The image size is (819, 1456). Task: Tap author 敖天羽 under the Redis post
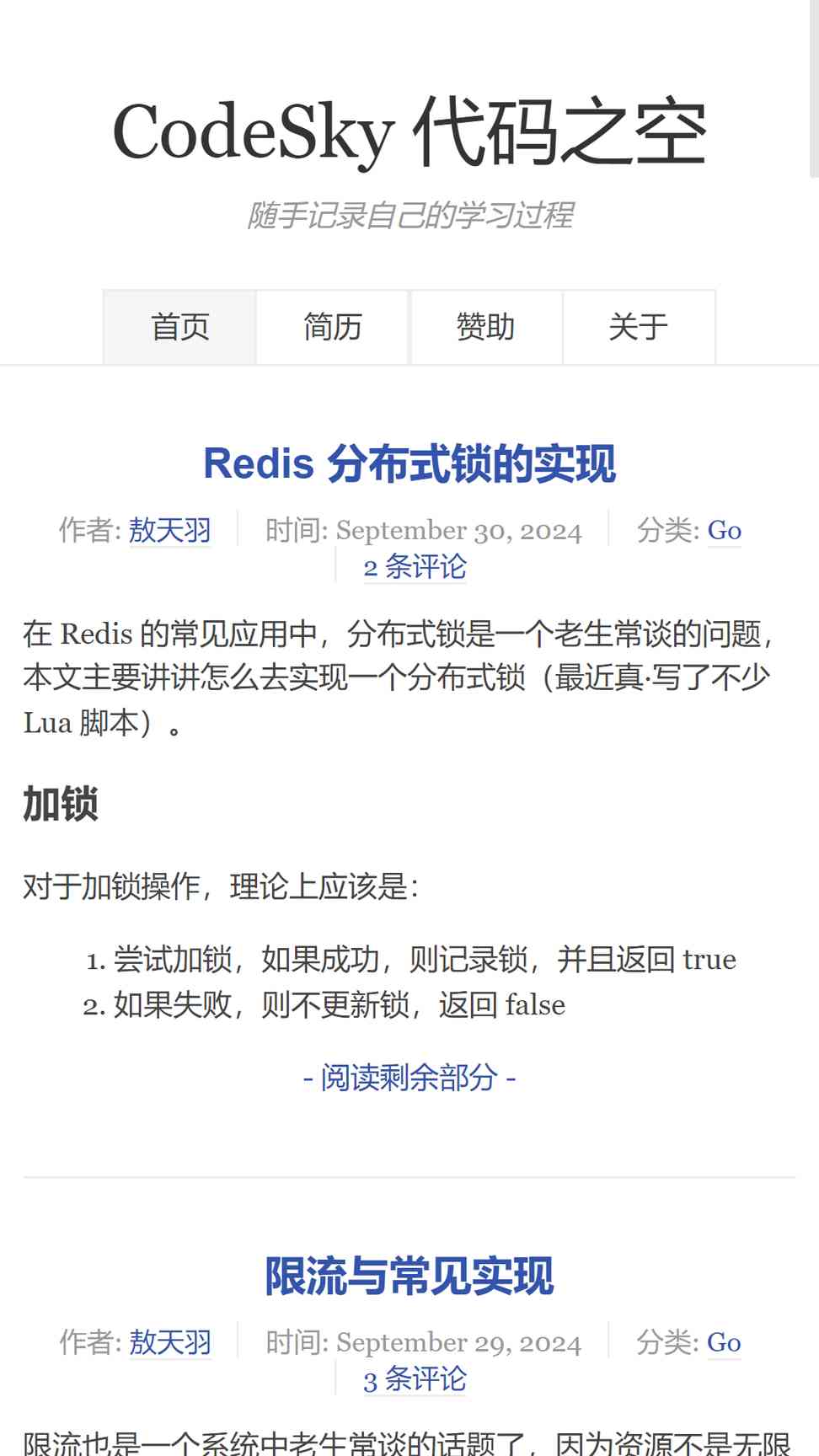(170, 530)
